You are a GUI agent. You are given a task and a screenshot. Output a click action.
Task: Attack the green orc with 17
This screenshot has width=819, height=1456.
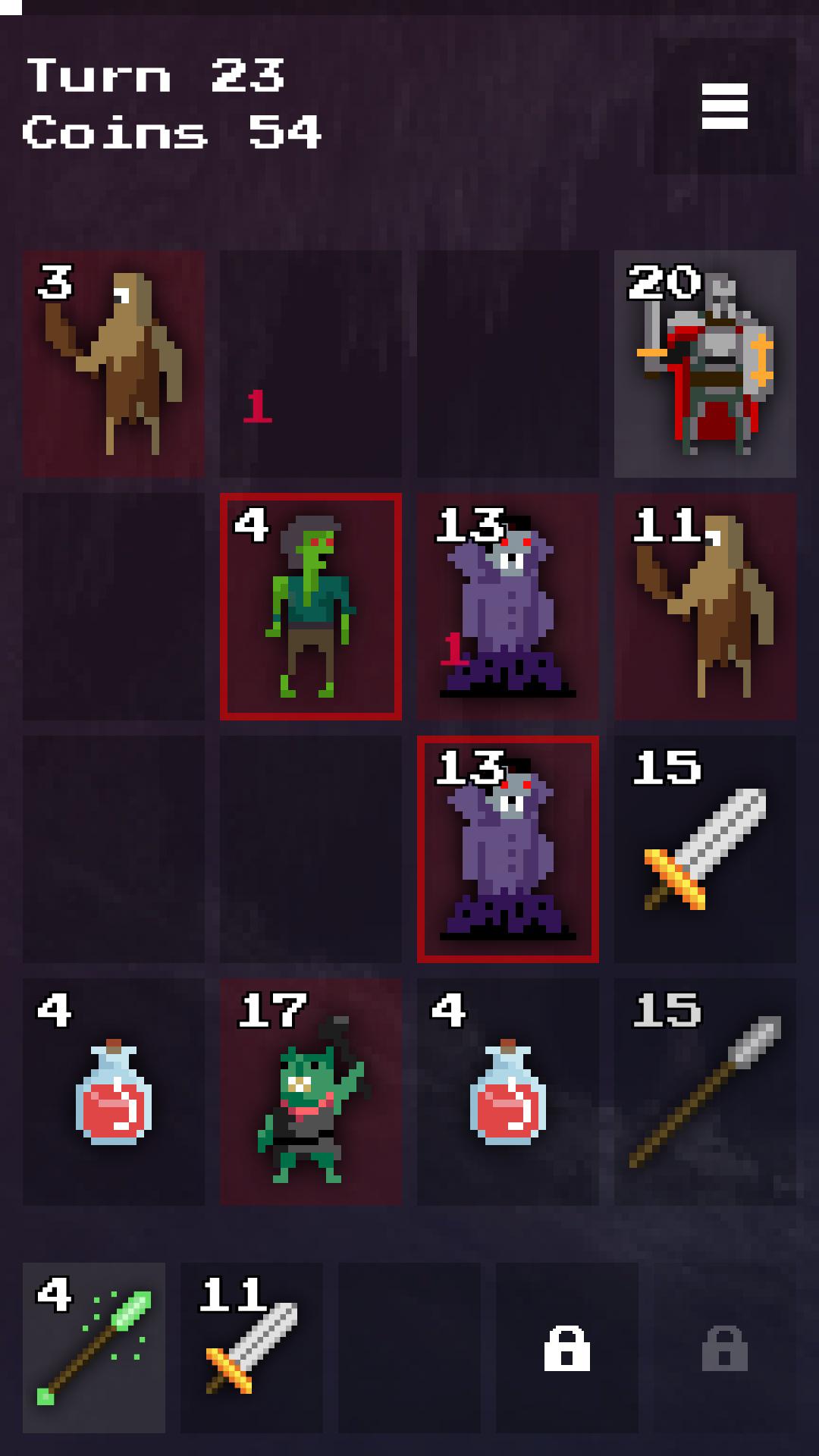311,1092
